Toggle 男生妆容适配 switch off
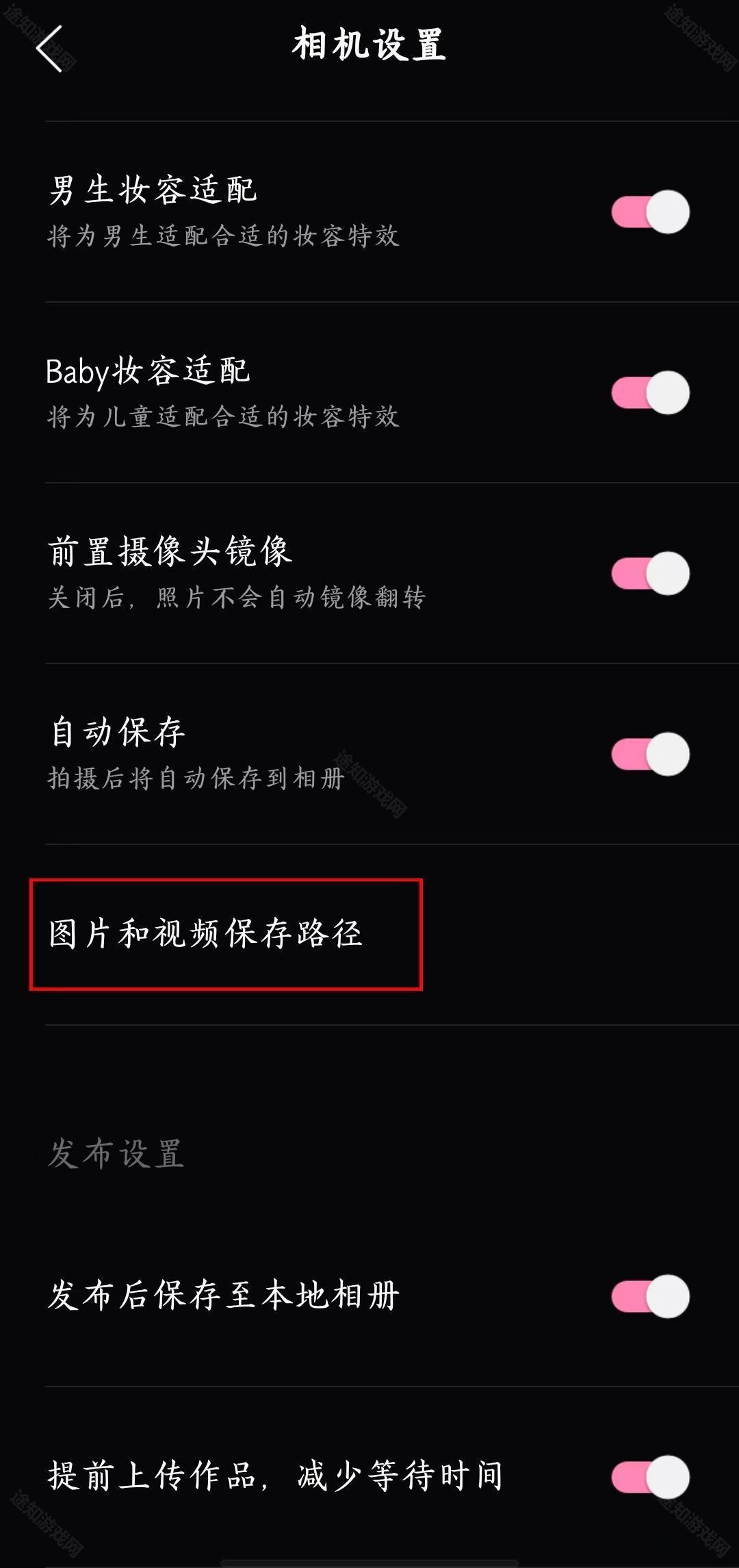 (x=650, y=212)
